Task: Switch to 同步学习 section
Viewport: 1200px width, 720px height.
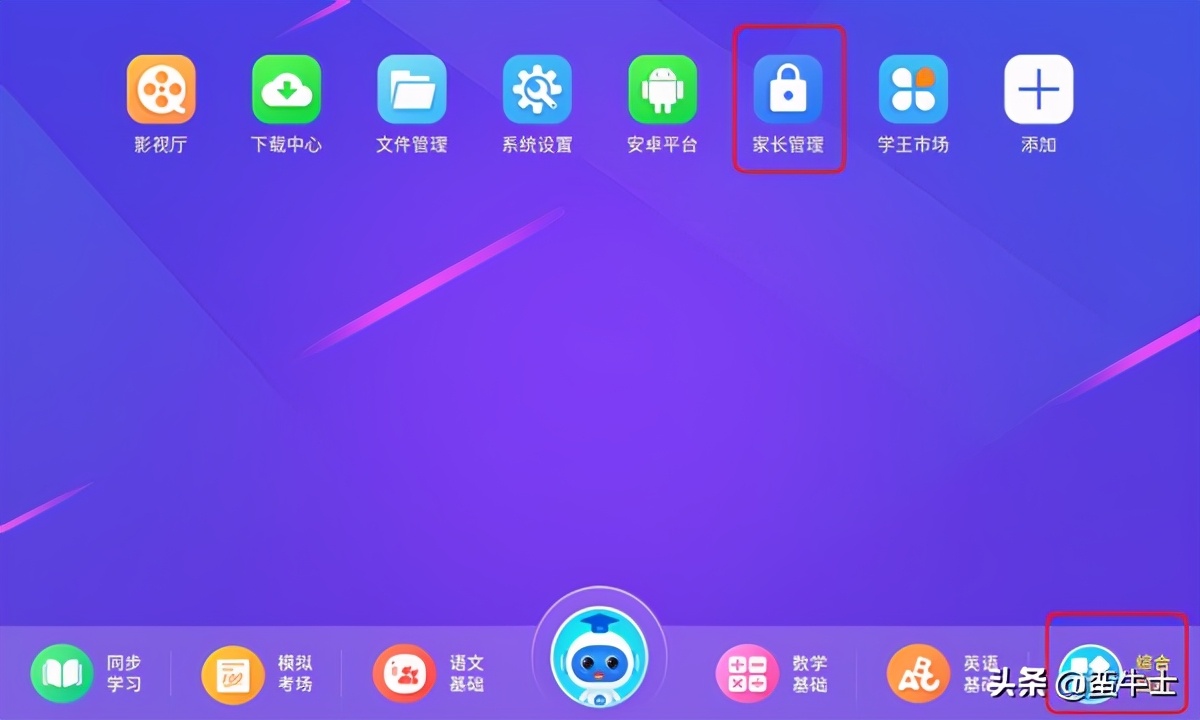Action: click(x=87, y=674)
